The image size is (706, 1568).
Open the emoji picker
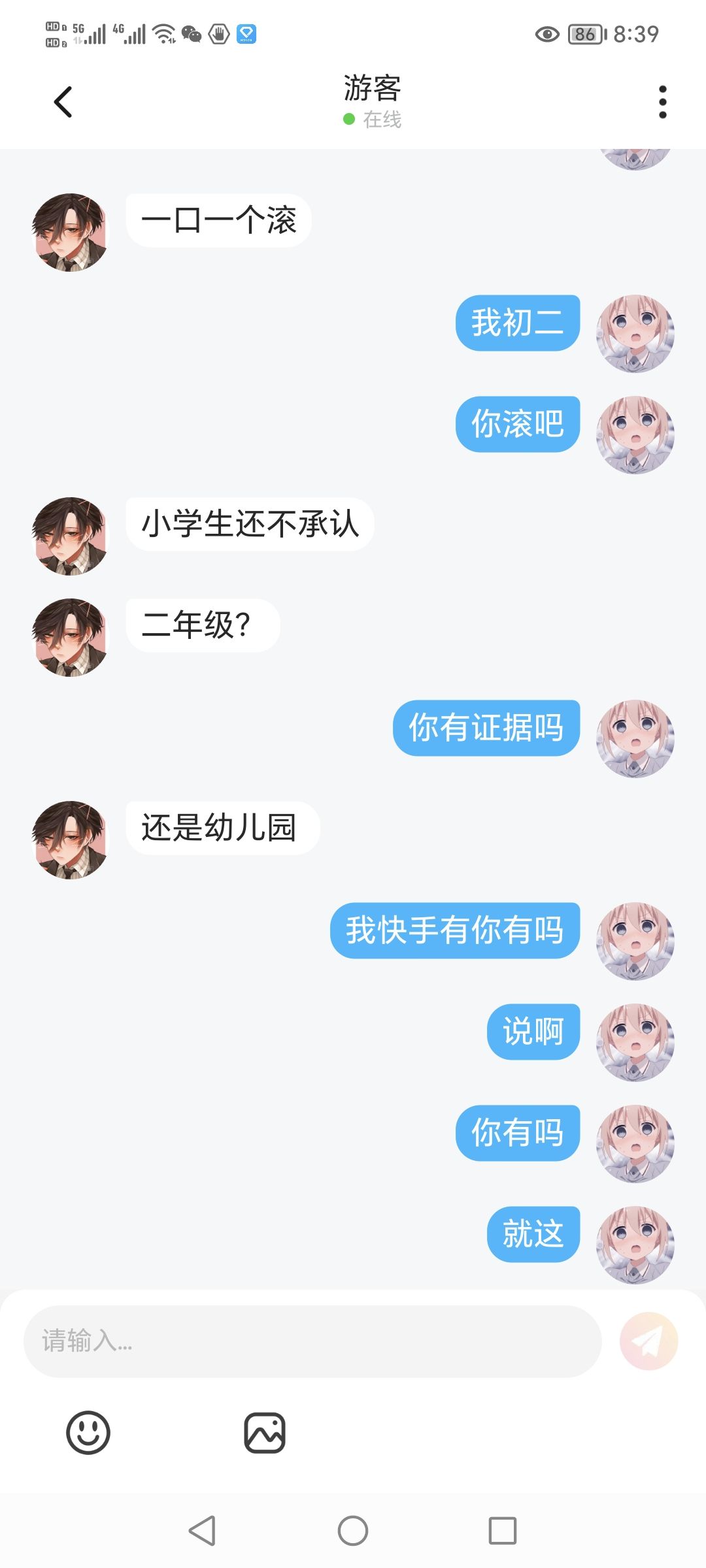[88, 1433]
